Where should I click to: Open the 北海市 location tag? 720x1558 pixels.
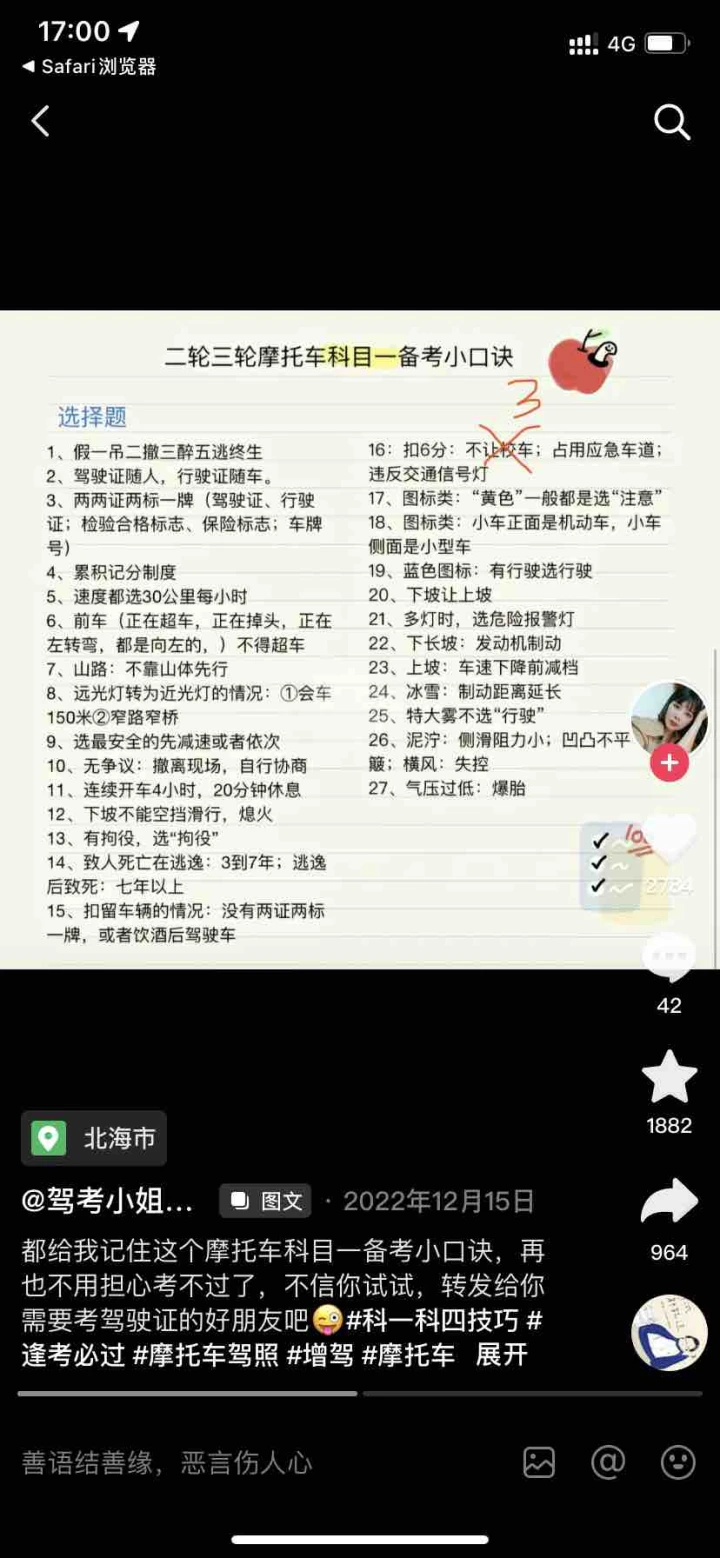click(95, 1138)
